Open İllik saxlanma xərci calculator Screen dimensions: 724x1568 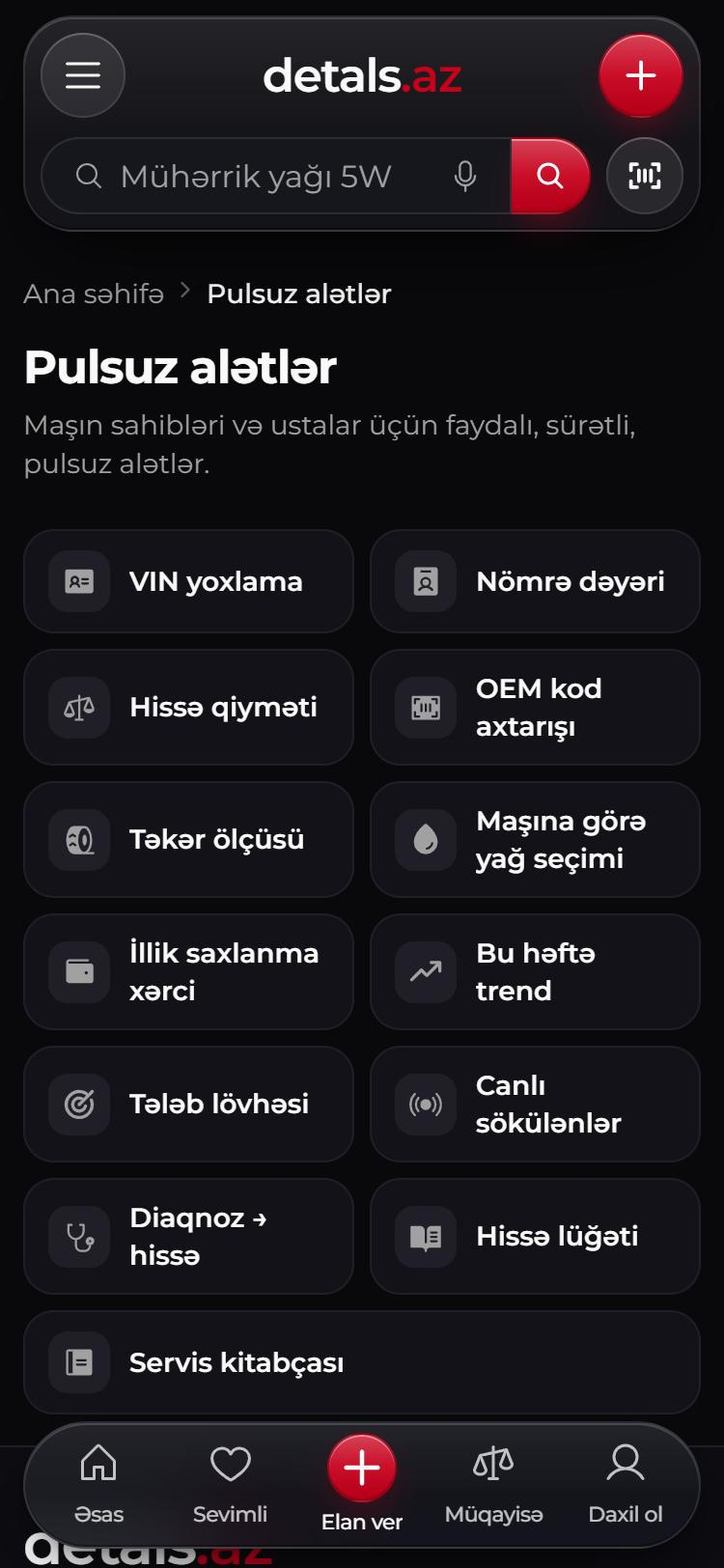click(188, 971)
